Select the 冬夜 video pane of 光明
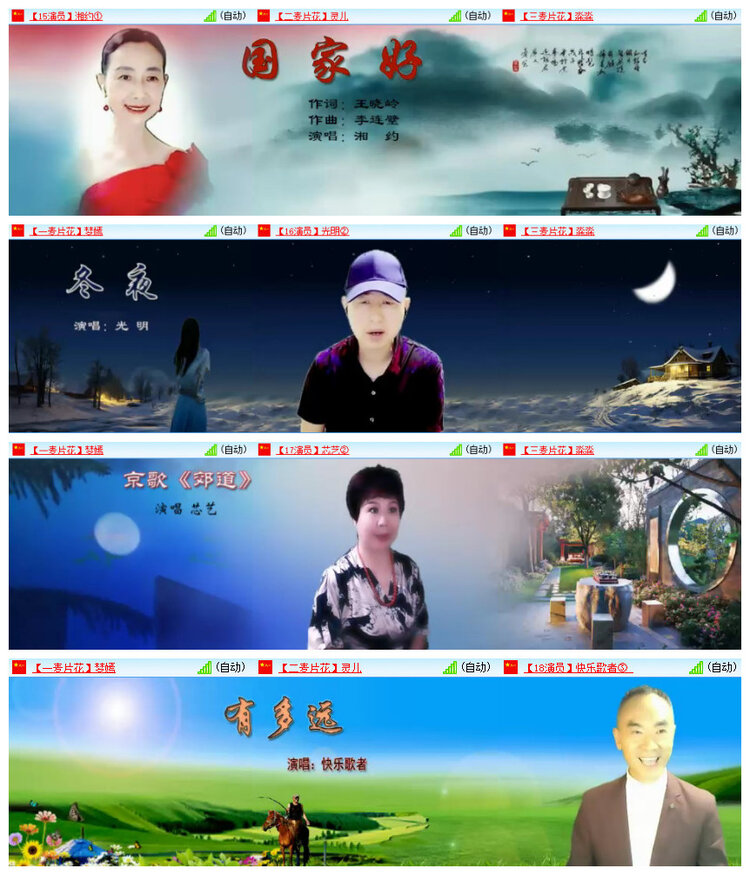The height and width of the screenshot is (875, 750). coord(375,335)
